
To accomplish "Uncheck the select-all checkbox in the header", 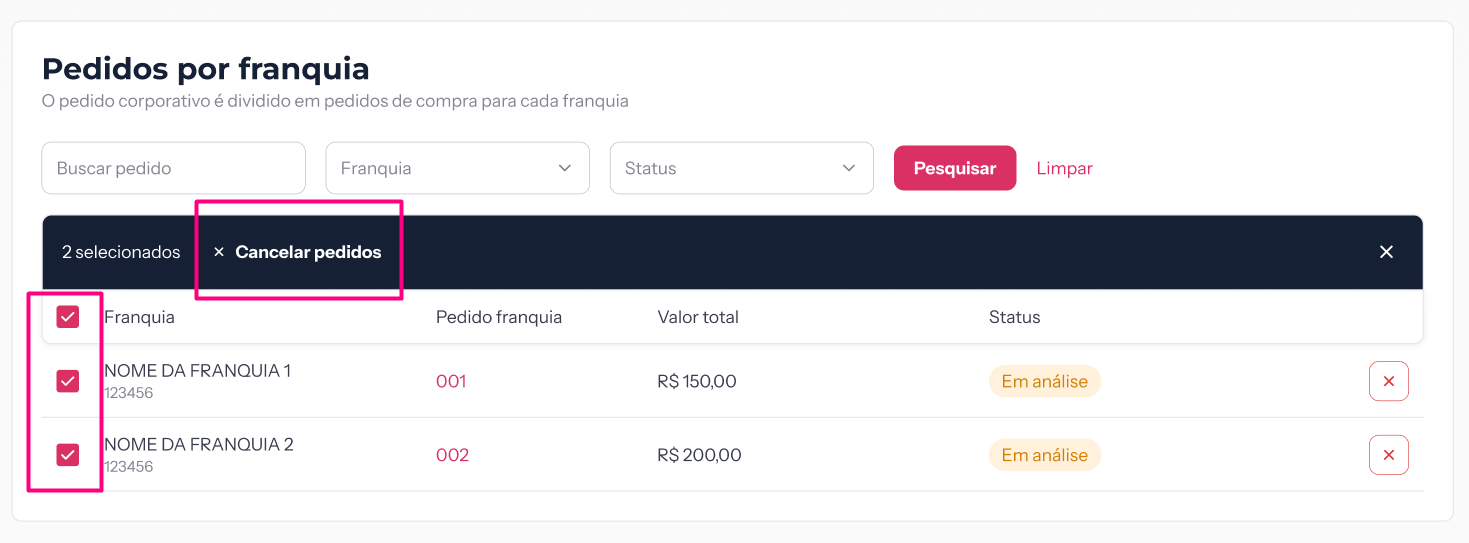I will pyautogui.click(x=68, y=317).
